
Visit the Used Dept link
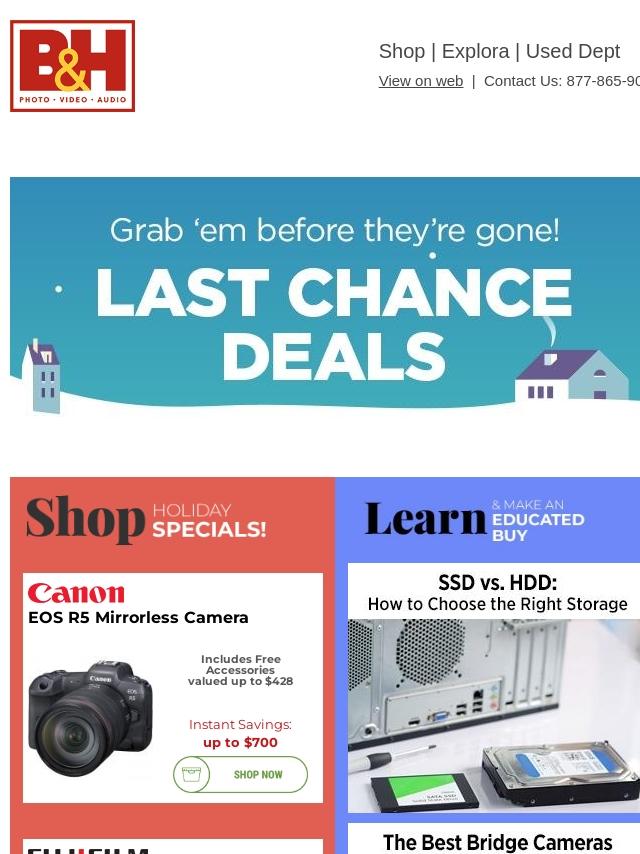point(572,51)
